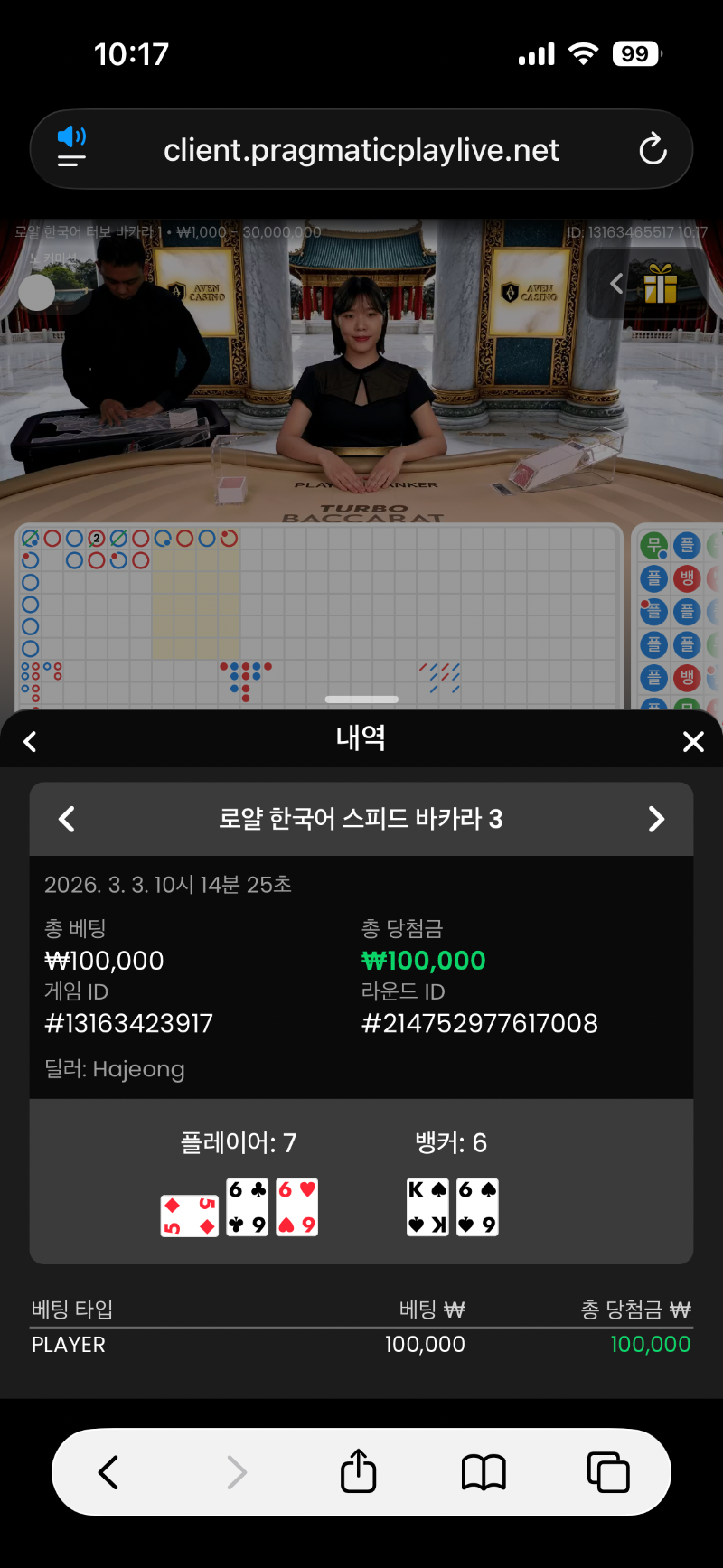Close the 내역 history panel
Viewport: 723px width, 1568px height.
[x=693, y=742]
